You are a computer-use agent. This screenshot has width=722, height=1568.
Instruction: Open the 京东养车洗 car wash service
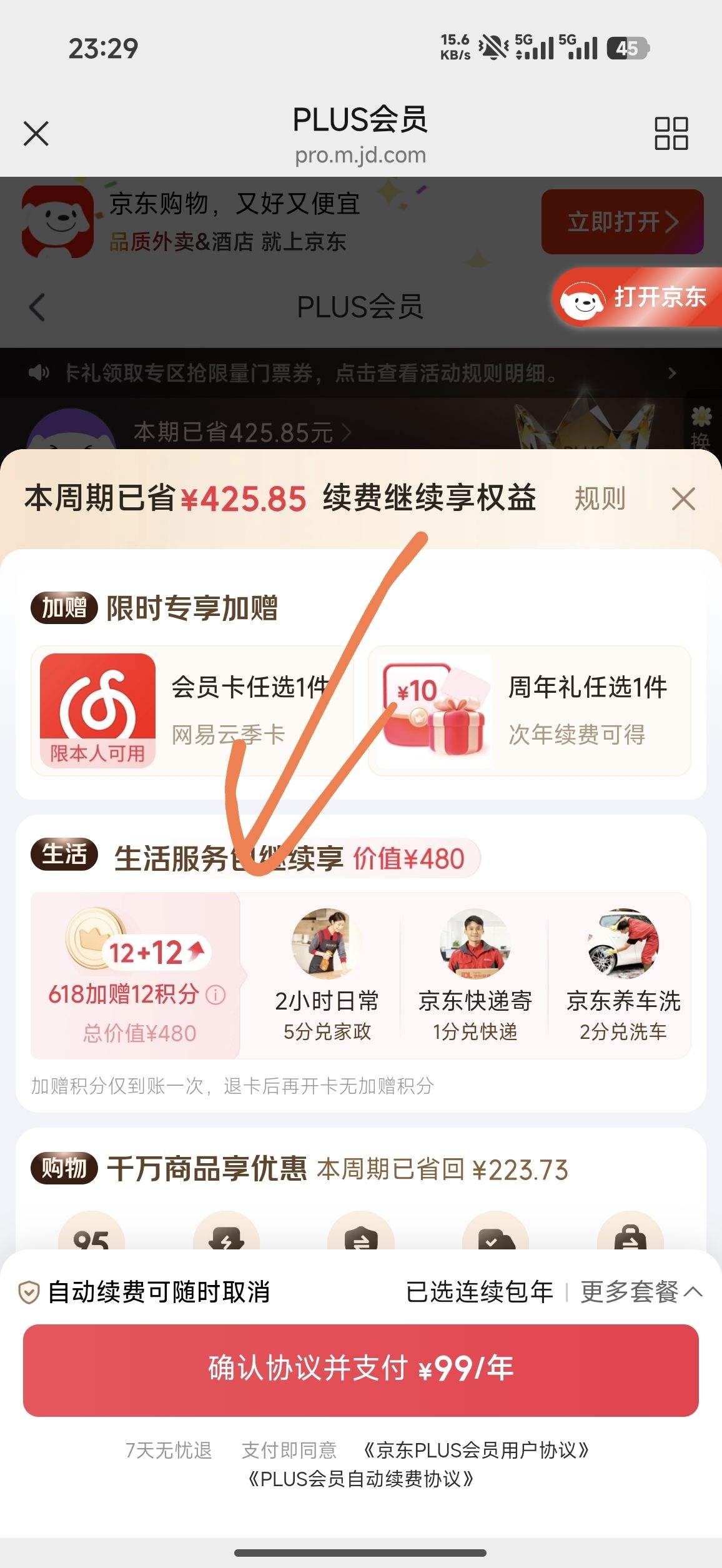click(623, 975)
